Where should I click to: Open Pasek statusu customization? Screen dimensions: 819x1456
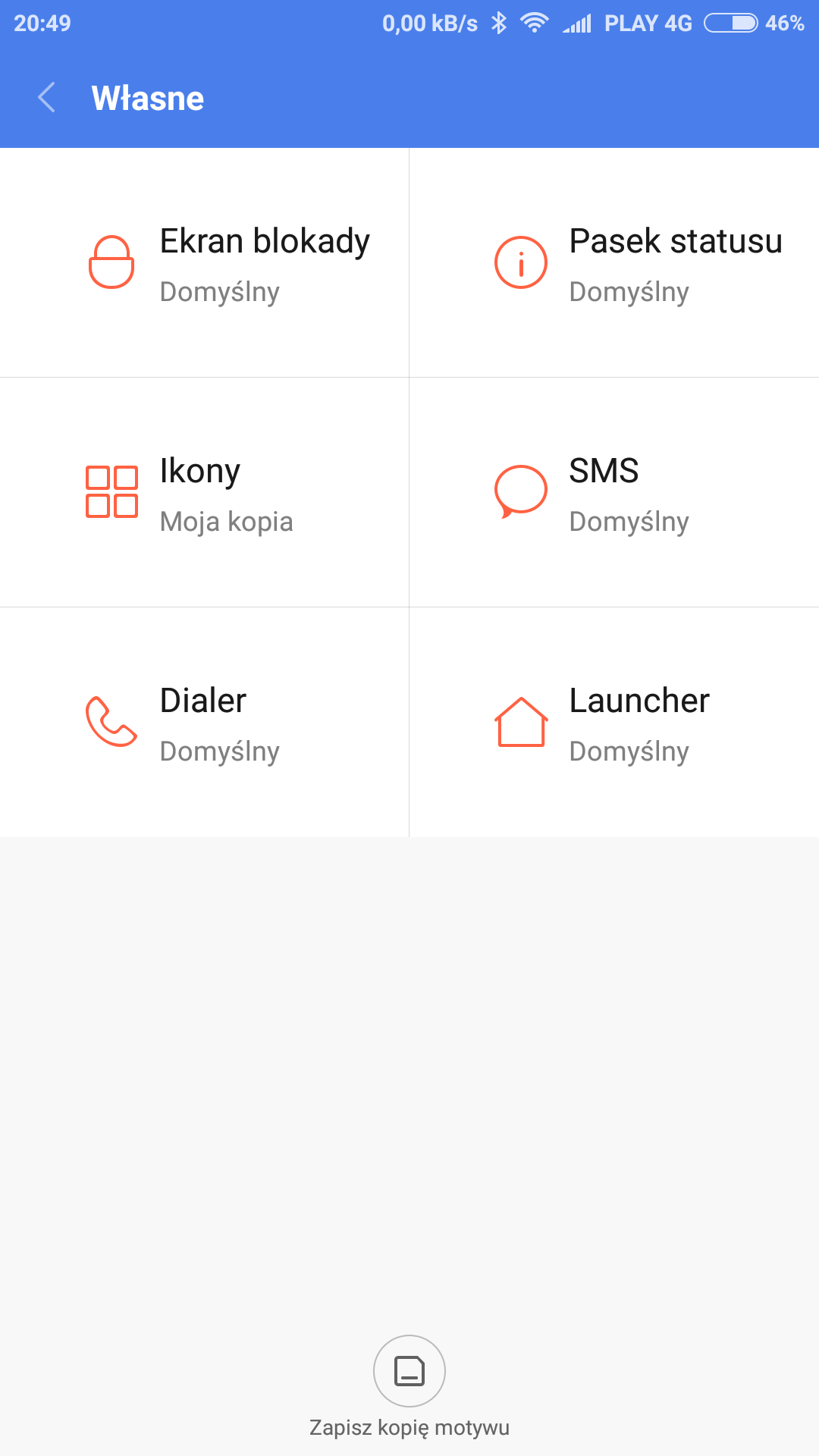click(614, 263)
